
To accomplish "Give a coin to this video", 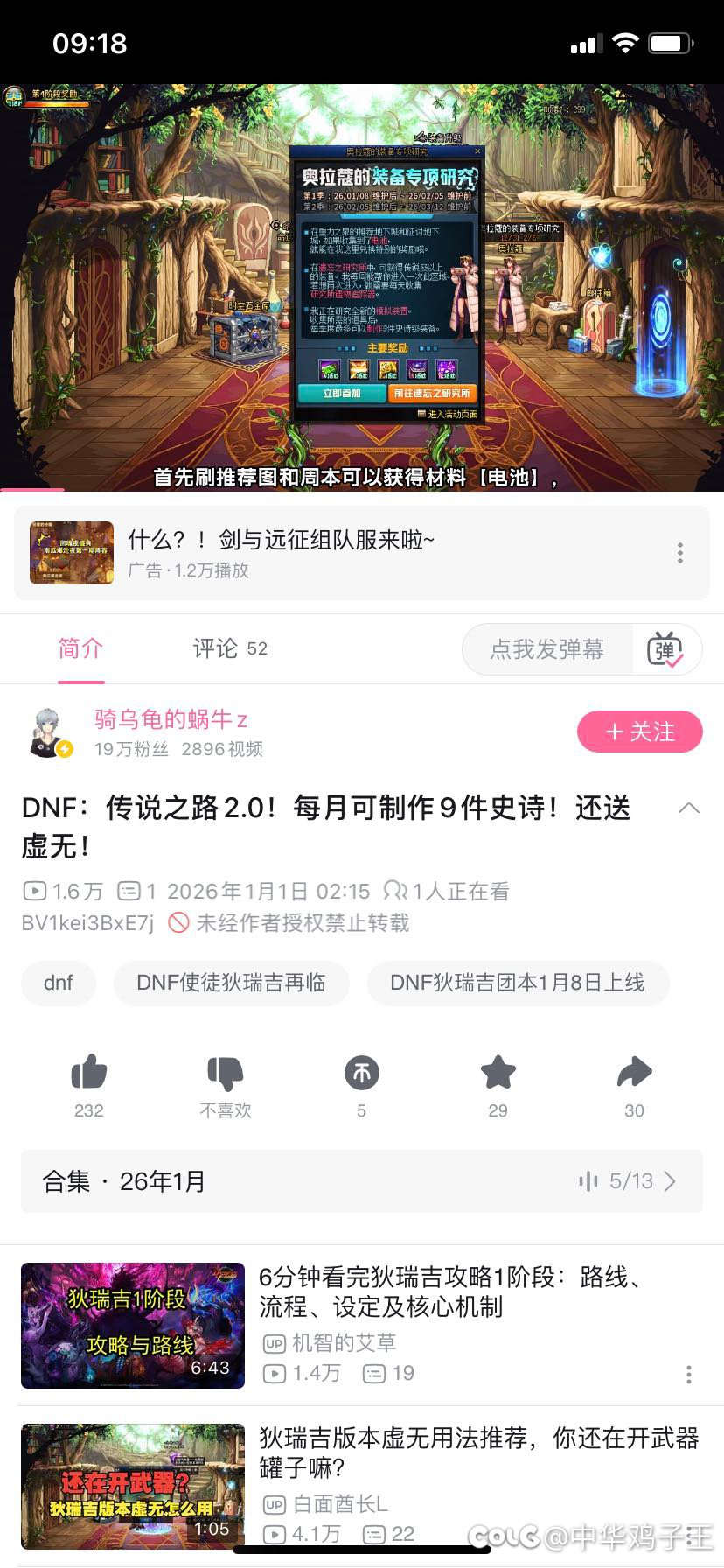I will tap(361, 1073).
